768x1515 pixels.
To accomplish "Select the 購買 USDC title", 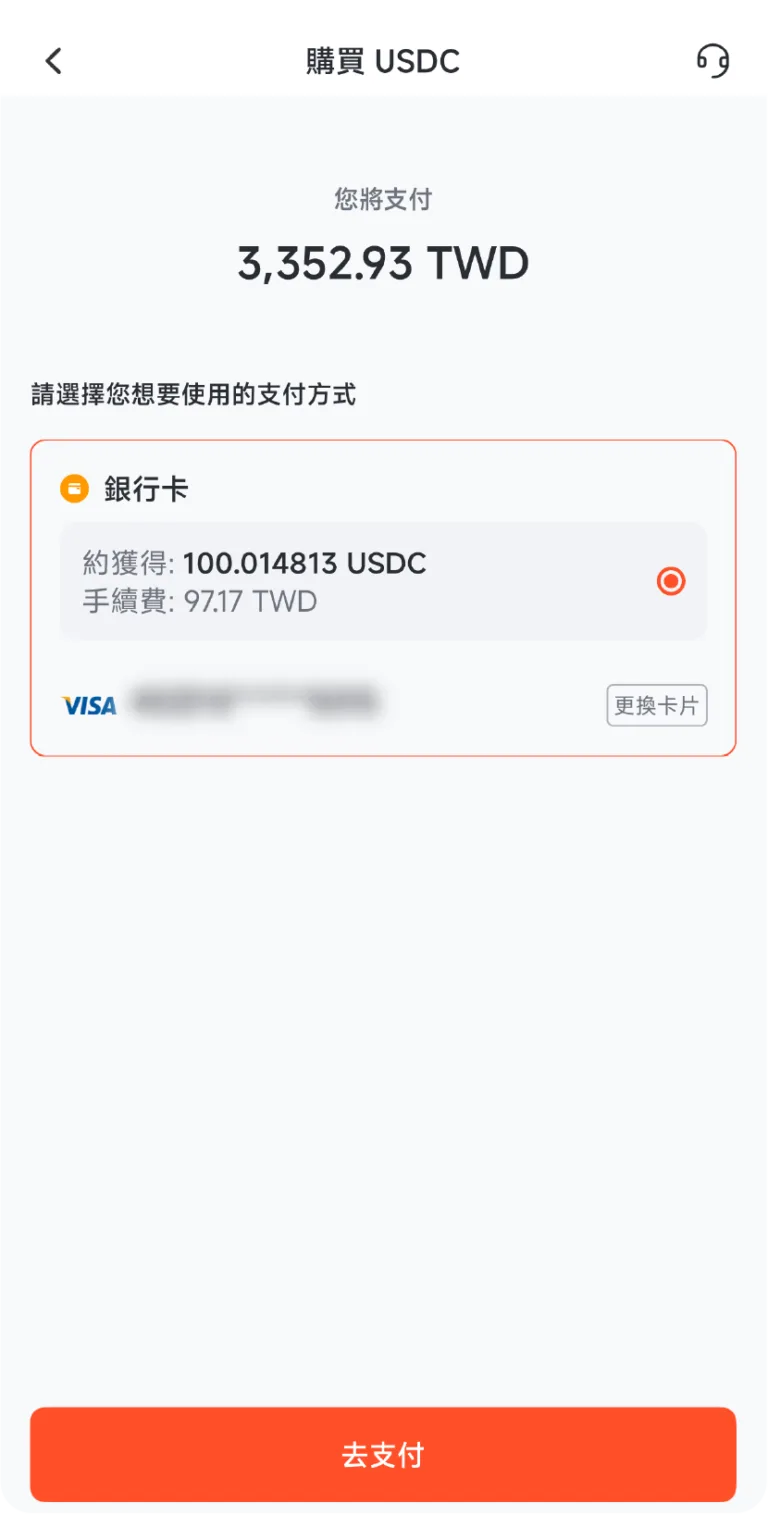I will coord(383,60).
